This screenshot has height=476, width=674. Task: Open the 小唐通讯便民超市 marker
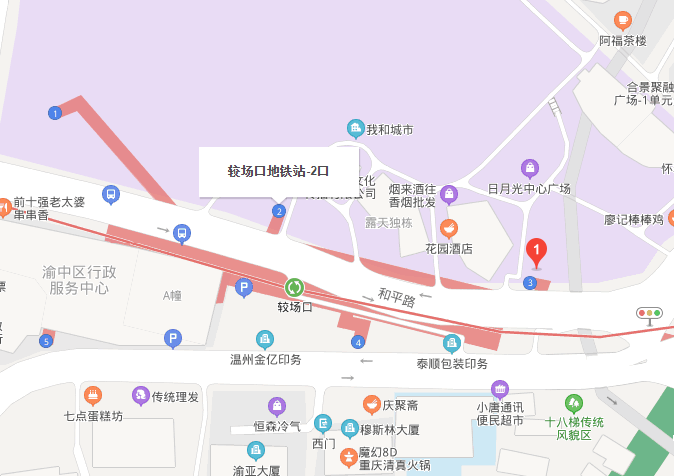point(499,388)
